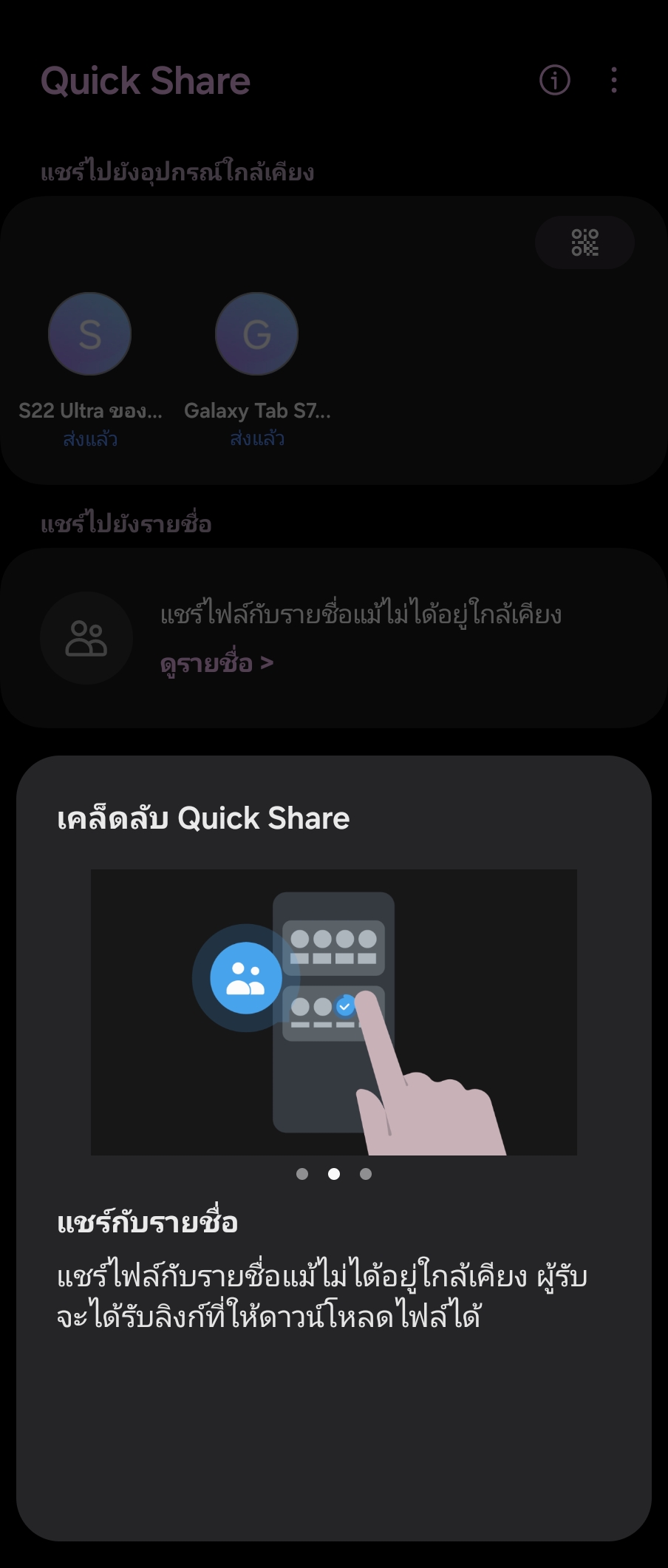Image resolution: width=668 pixels, height=1568 pixels.
Task: Tap the QR code share button
Action: click(x=584, y=242)
